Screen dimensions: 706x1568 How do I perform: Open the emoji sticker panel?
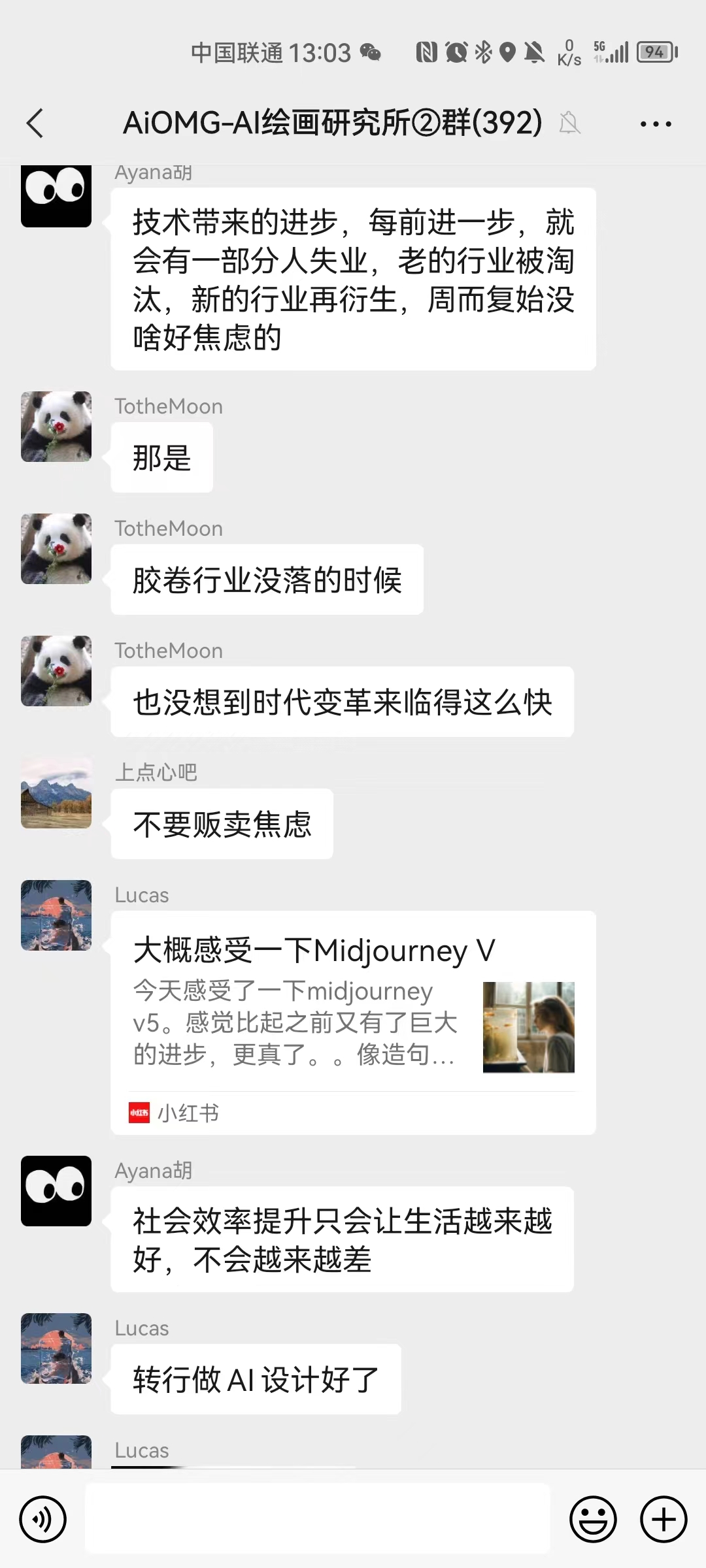593,1519
